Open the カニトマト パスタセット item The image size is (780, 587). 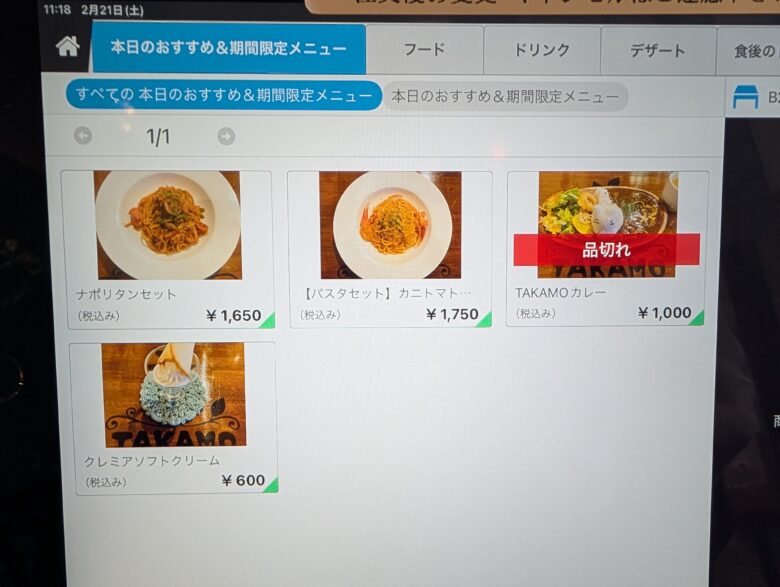pos(390,248)
